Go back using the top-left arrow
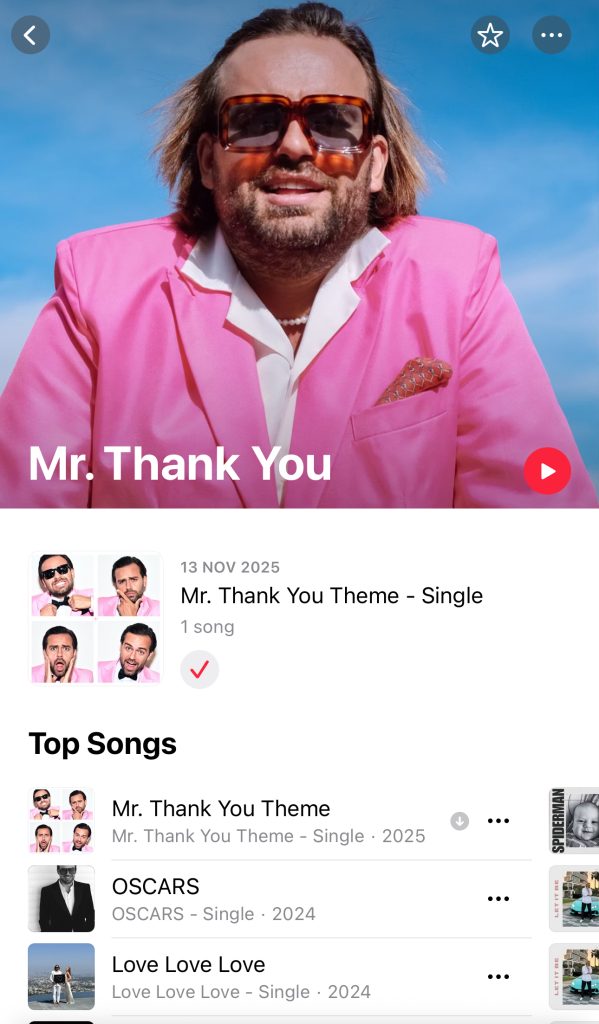The image size is (599, 1024). (x=31, y=35)
